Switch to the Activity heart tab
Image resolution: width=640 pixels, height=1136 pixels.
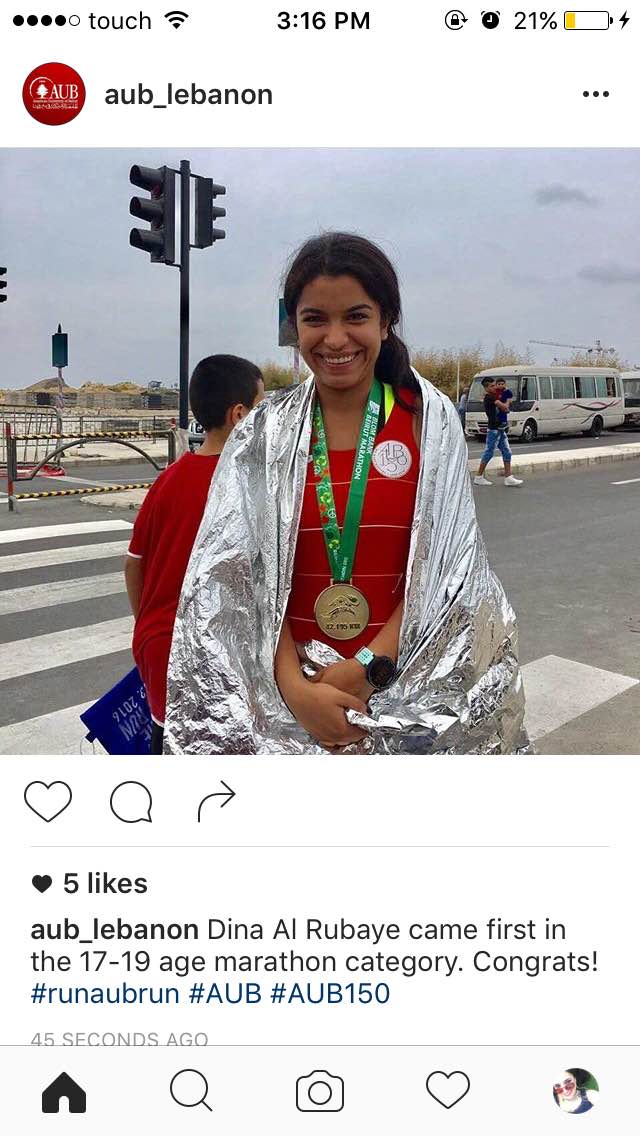click(448, 1091)
